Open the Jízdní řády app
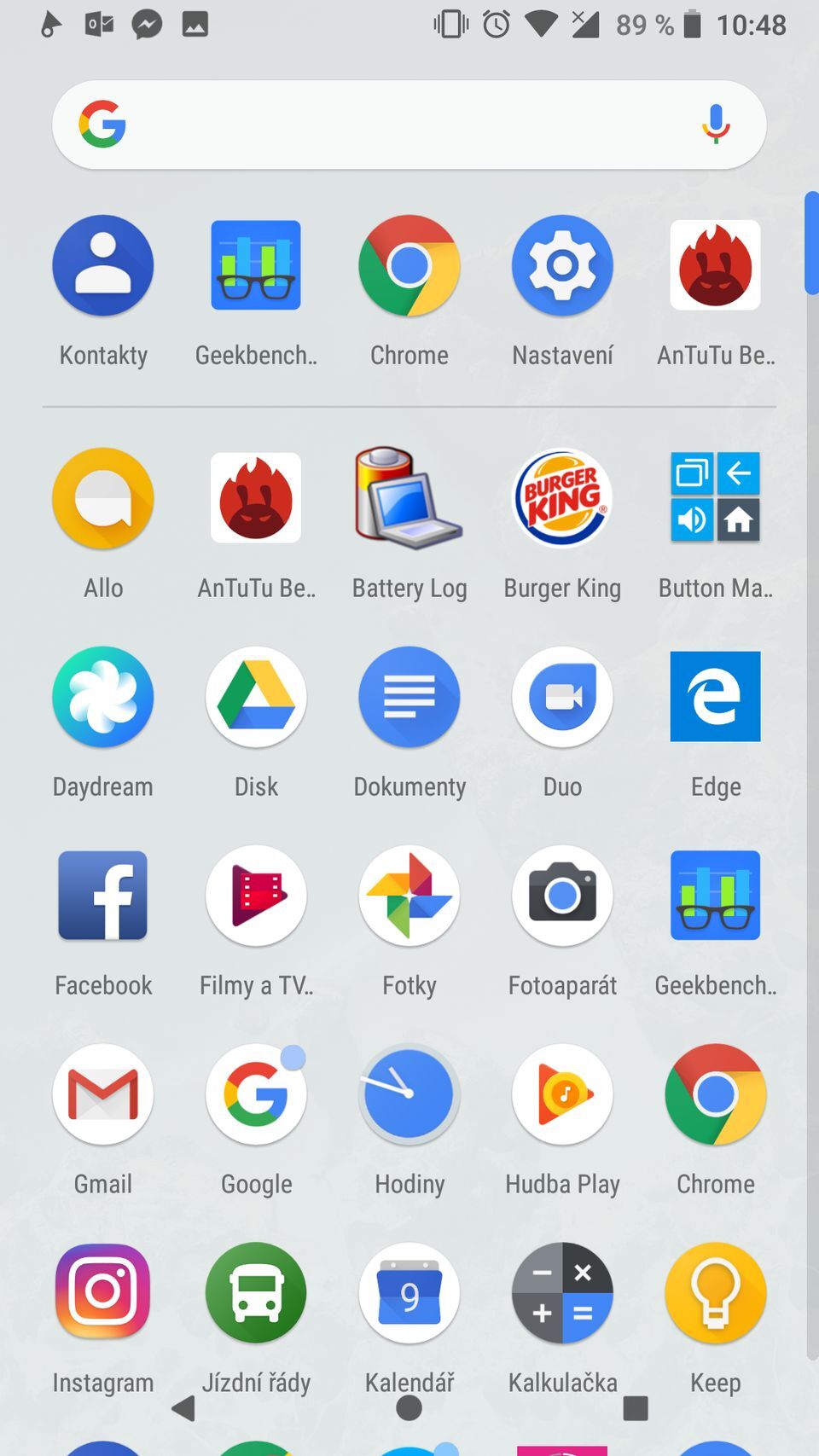The image size is (819, 1456). tap(256, 1293)
